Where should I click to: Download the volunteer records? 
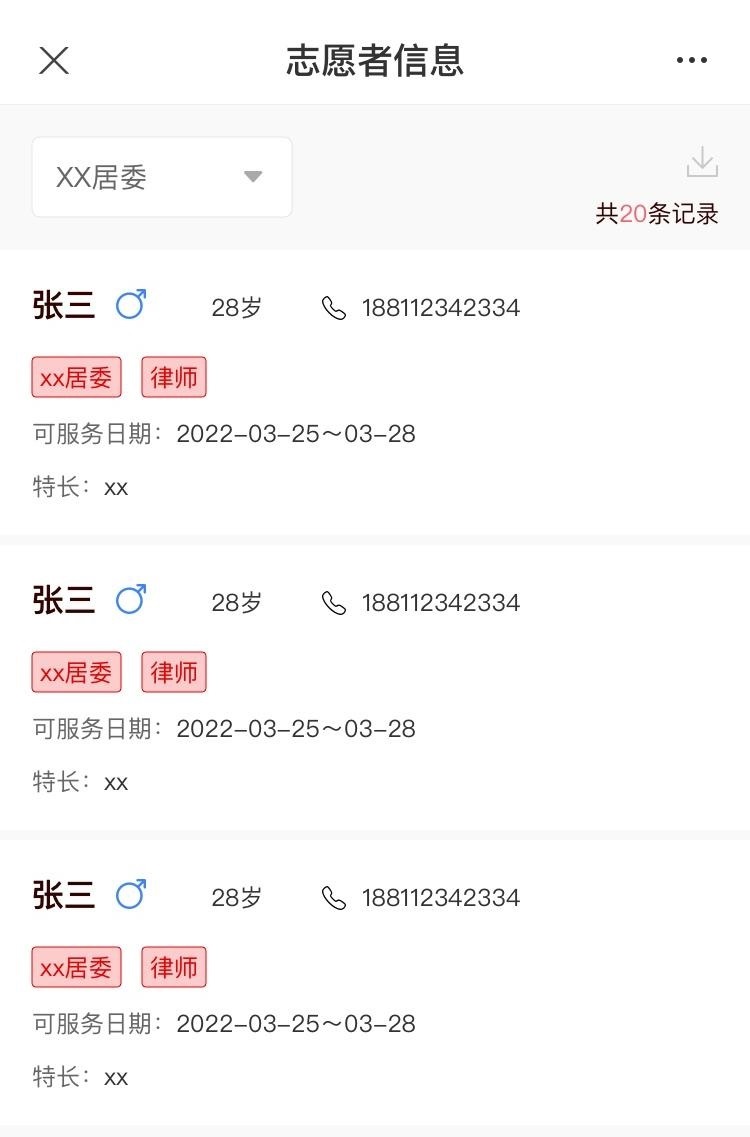[x=702, y=162]
